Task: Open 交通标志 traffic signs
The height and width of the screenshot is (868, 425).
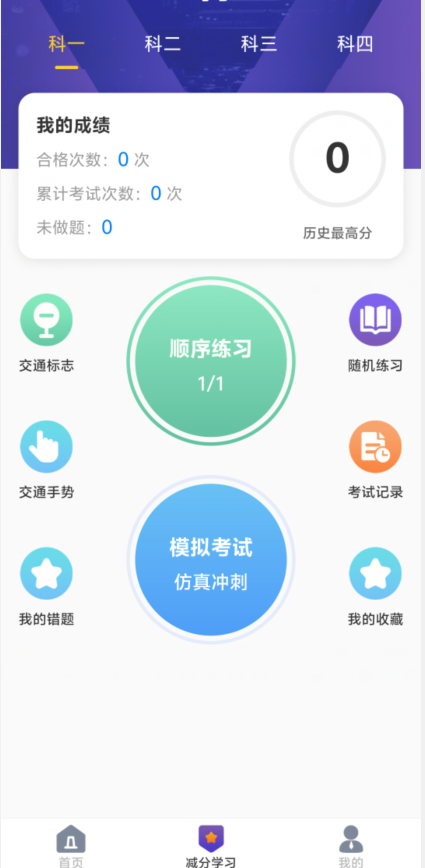Action: [46, 333]
